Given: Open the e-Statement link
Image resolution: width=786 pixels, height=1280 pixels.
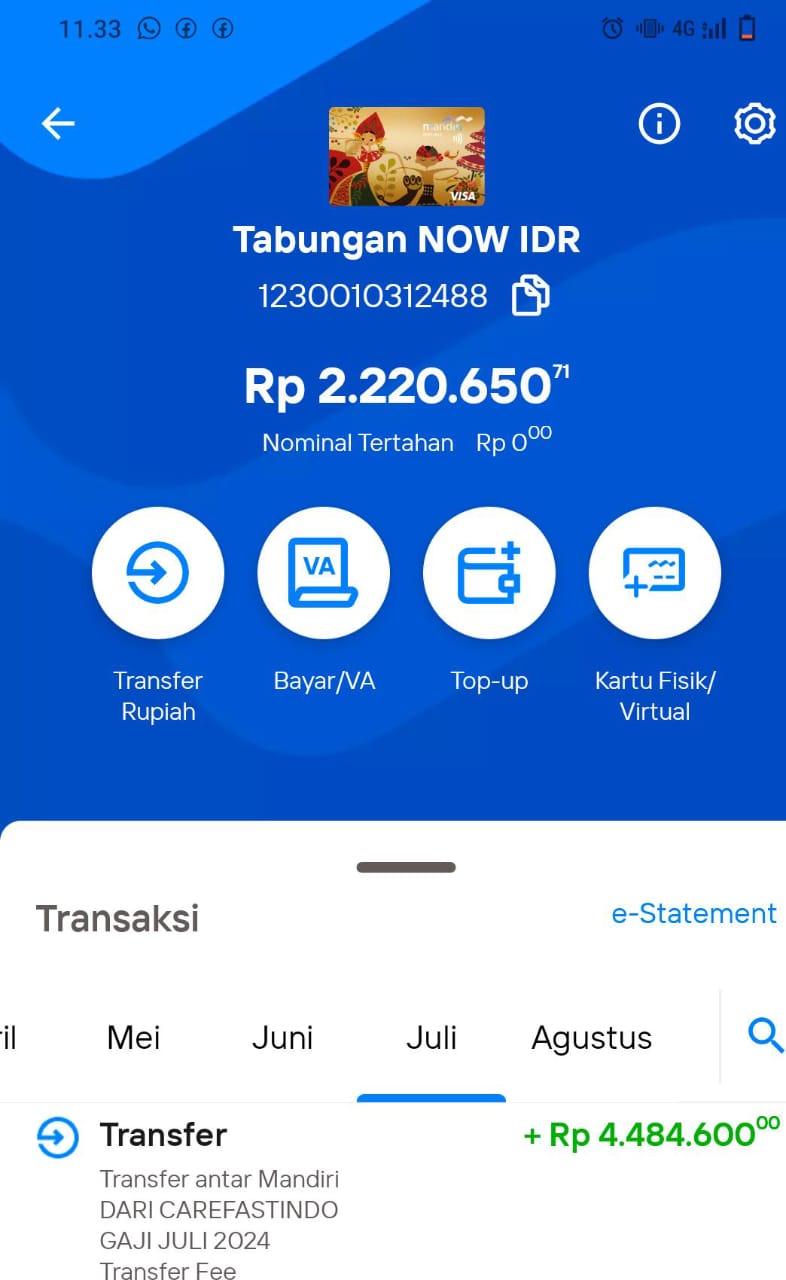Looking at the screenshot, I should click(x=694, y=913).
